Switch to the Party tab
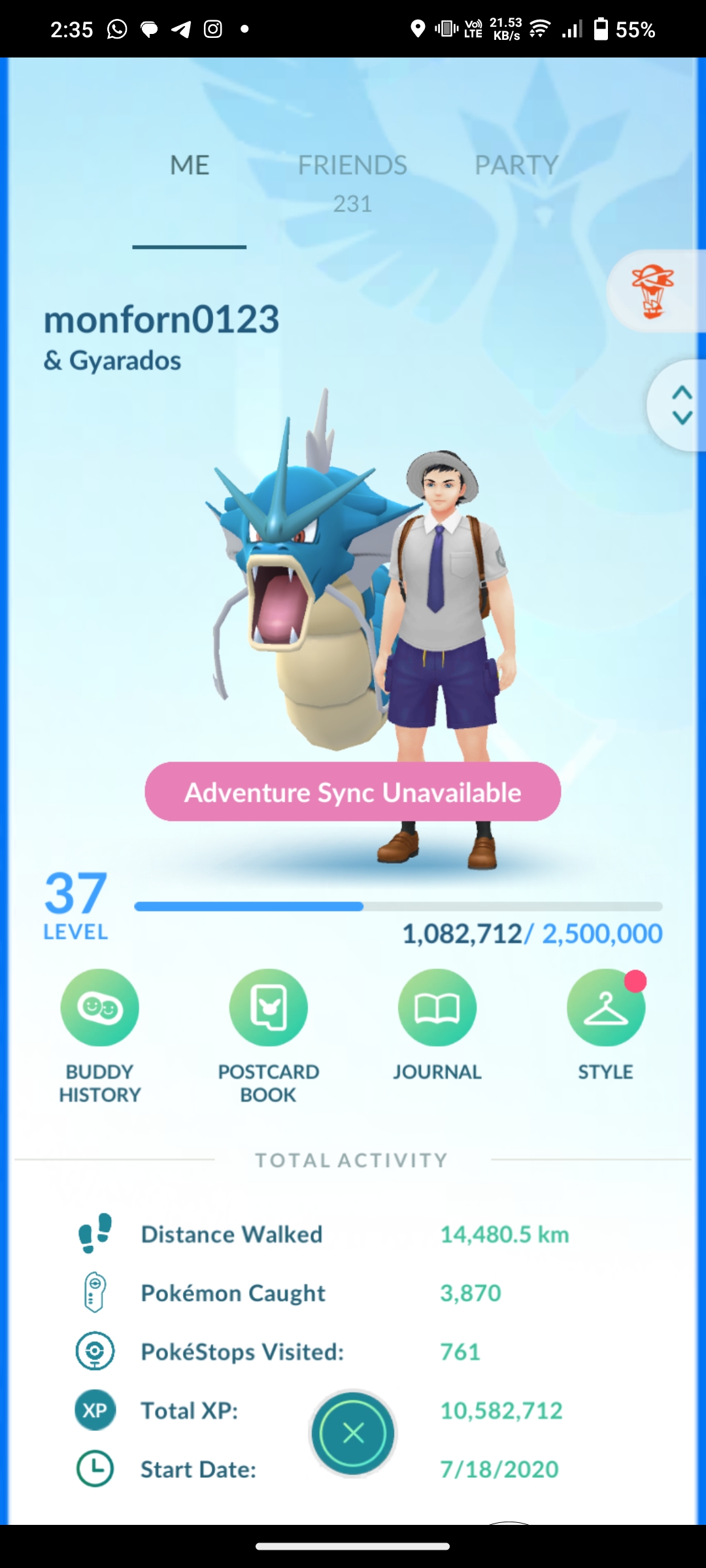The height and width of the screenshot is (1568, 706). coord(516,165)
